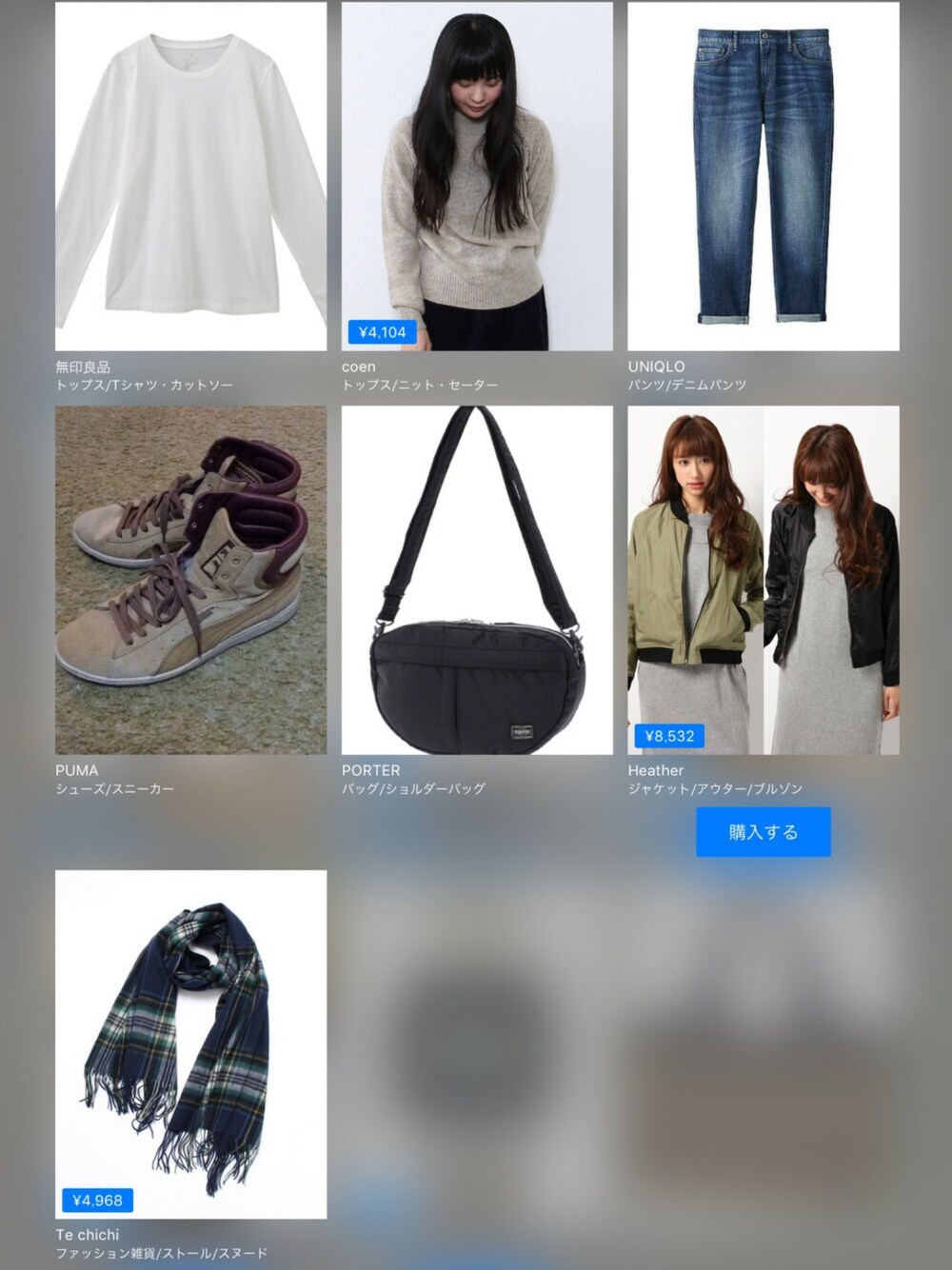Tap the 購入する purchase button
Viewport: 952px width, 1270px height.
coord(763,832)
